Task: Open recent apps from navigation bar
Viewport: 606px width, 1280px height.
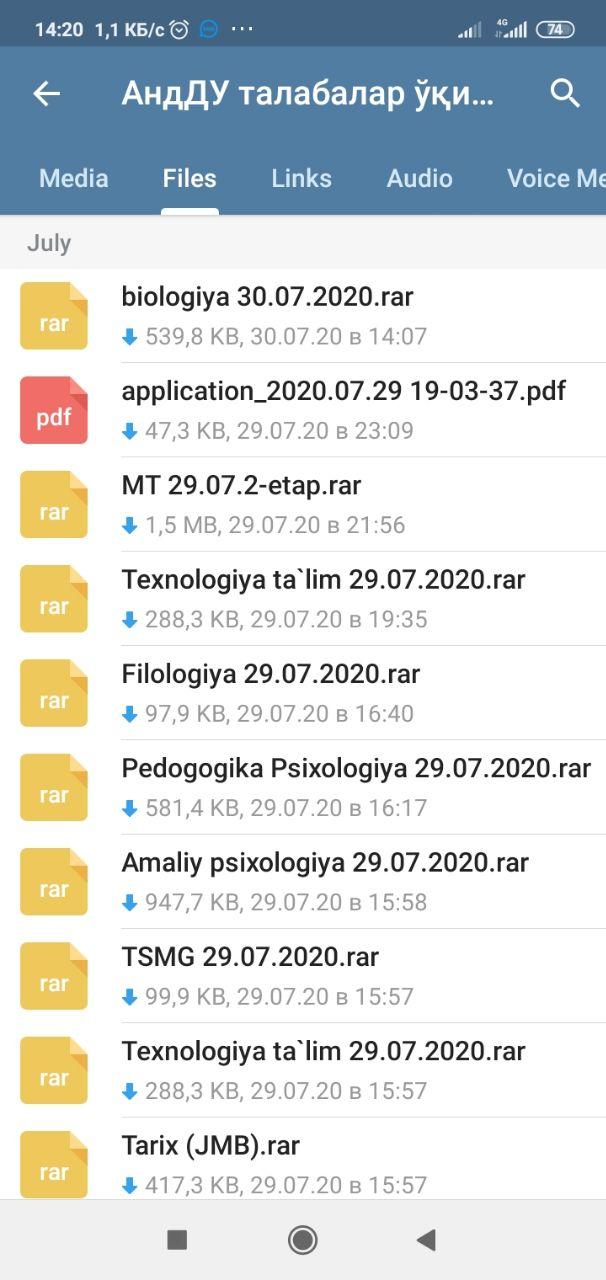Action: (x=177, y=1240)
